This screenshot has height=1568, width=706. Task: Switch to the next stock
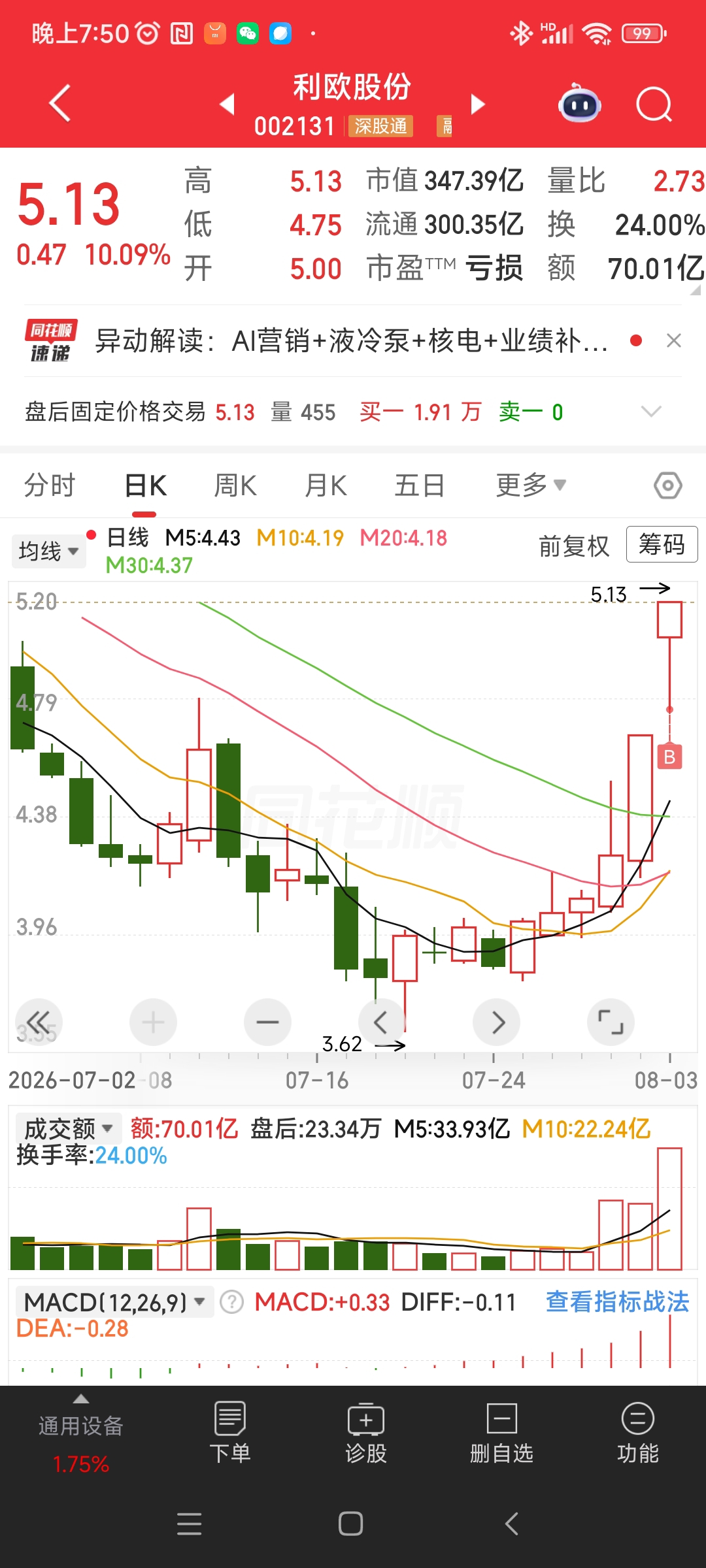478,104
